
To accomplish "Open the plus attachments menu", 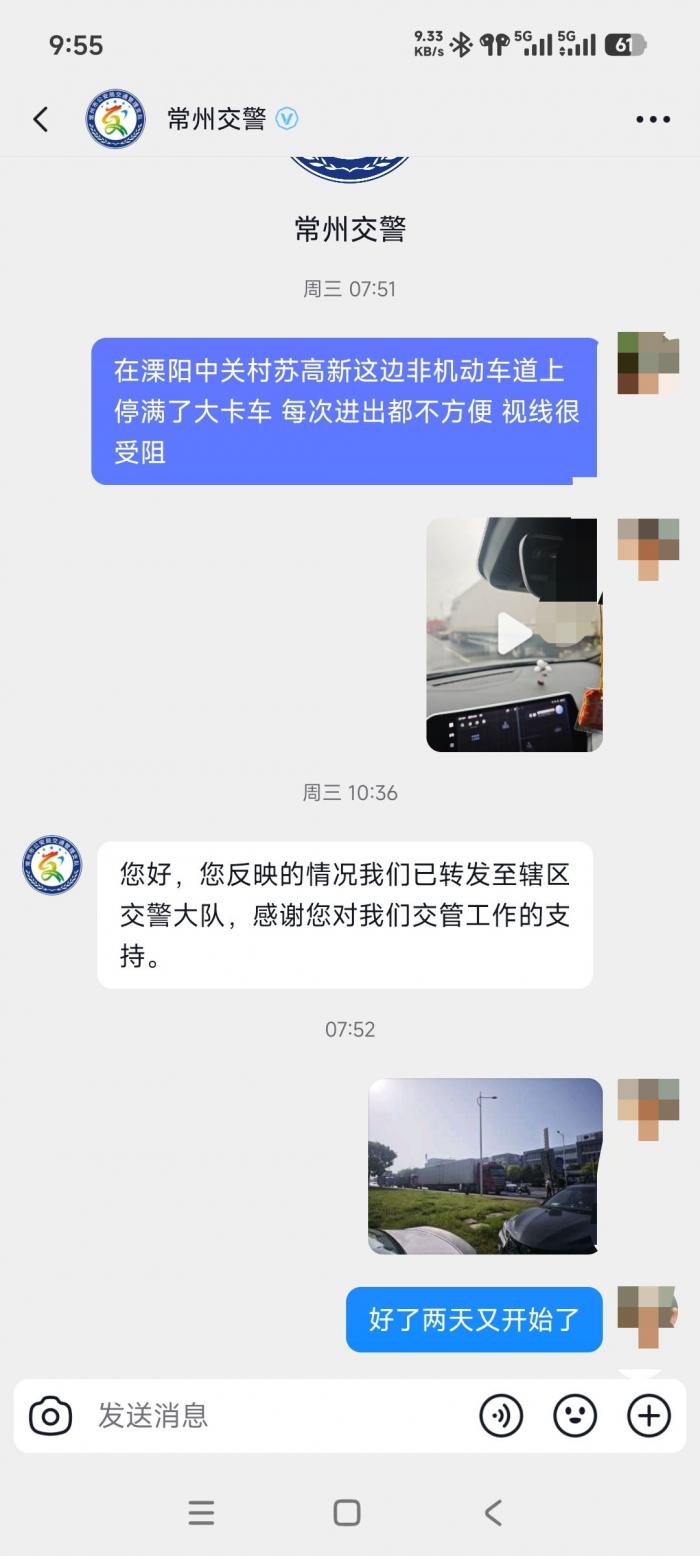I will (x=648, y=1415).
